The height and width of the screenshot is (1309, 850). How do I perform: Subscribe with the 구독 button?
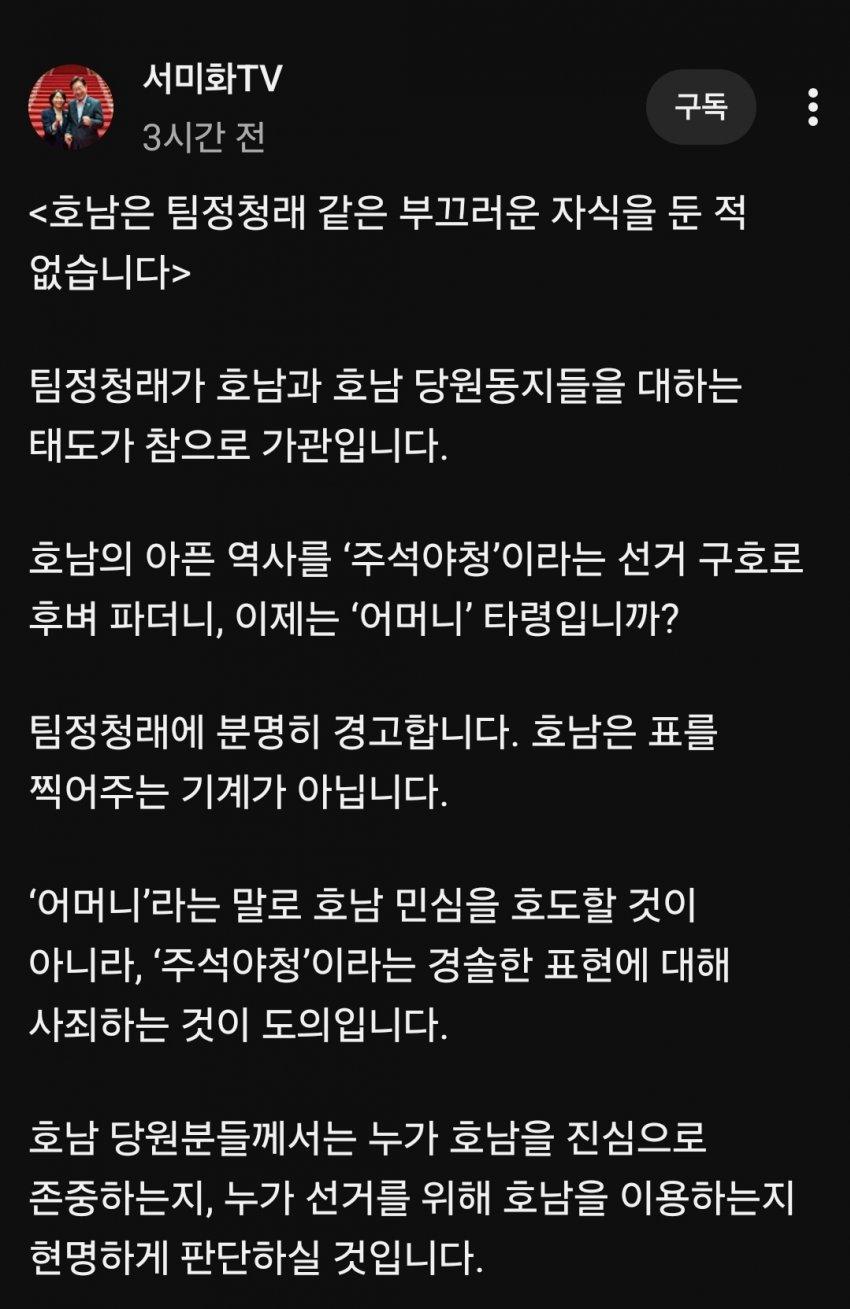(701, 107)
